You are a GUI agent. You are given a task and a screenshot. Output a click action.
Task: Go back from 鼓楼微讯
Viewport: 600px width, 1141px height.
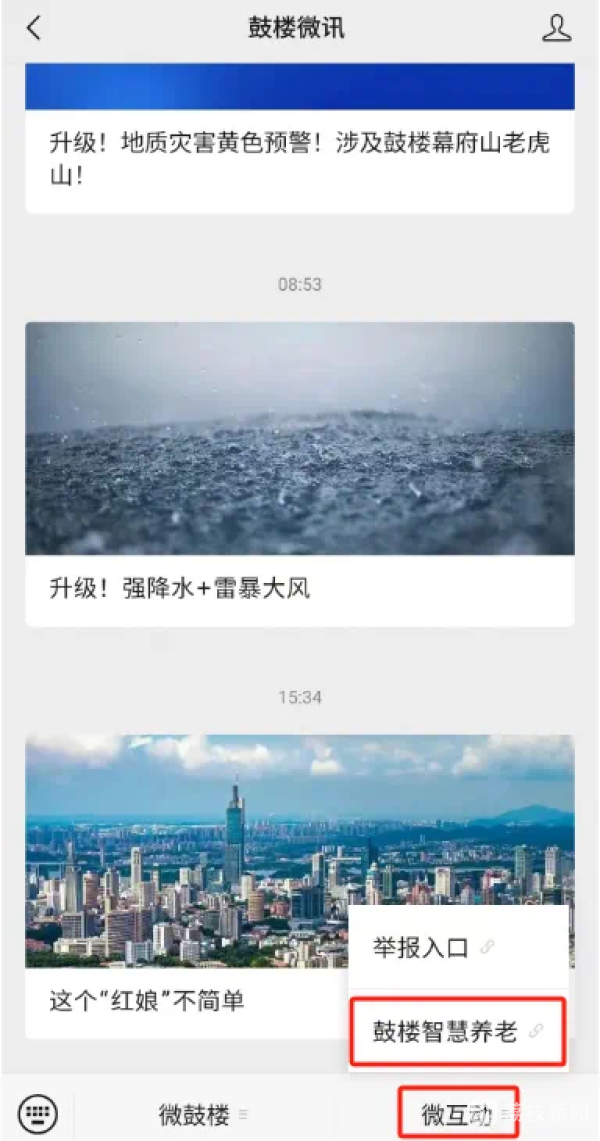click(x=34, y=28)
